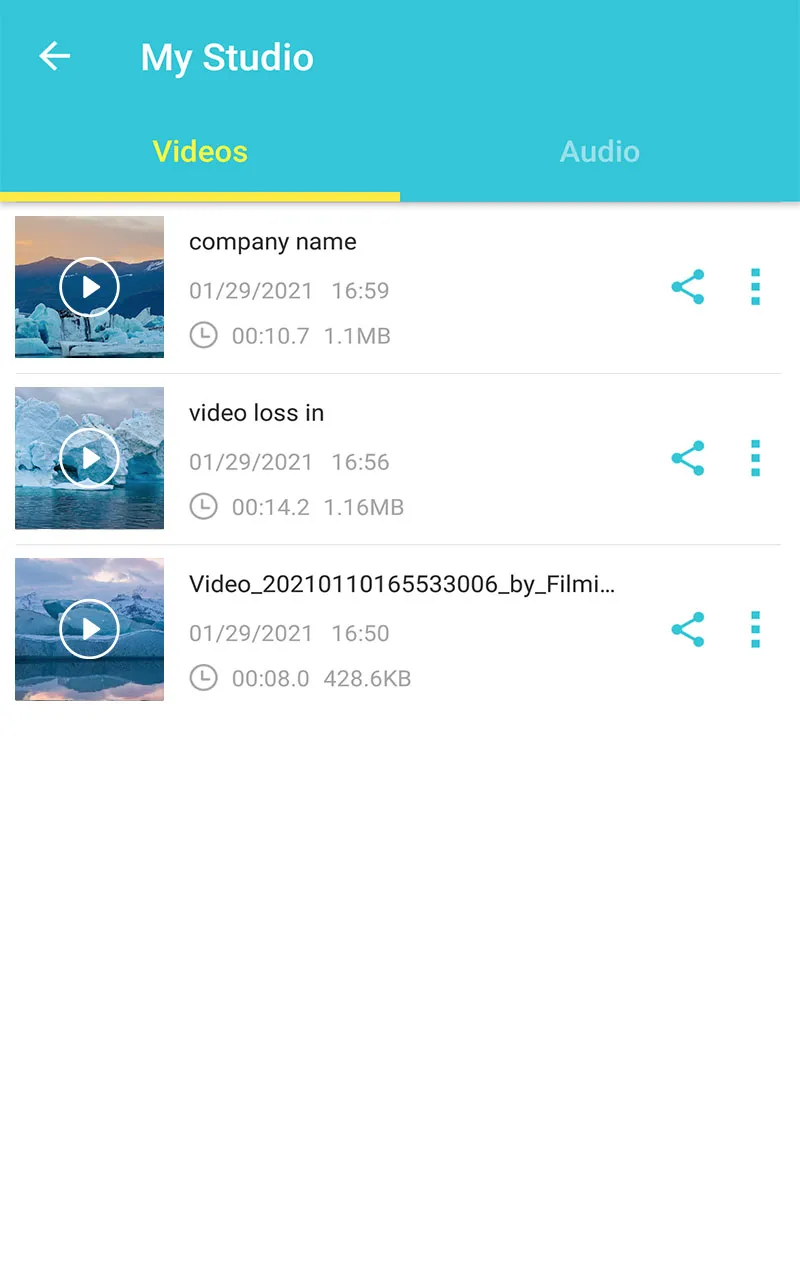Open the 'company name' video entry
Viewport: 800px width, 1280px height.
(272, 241)
